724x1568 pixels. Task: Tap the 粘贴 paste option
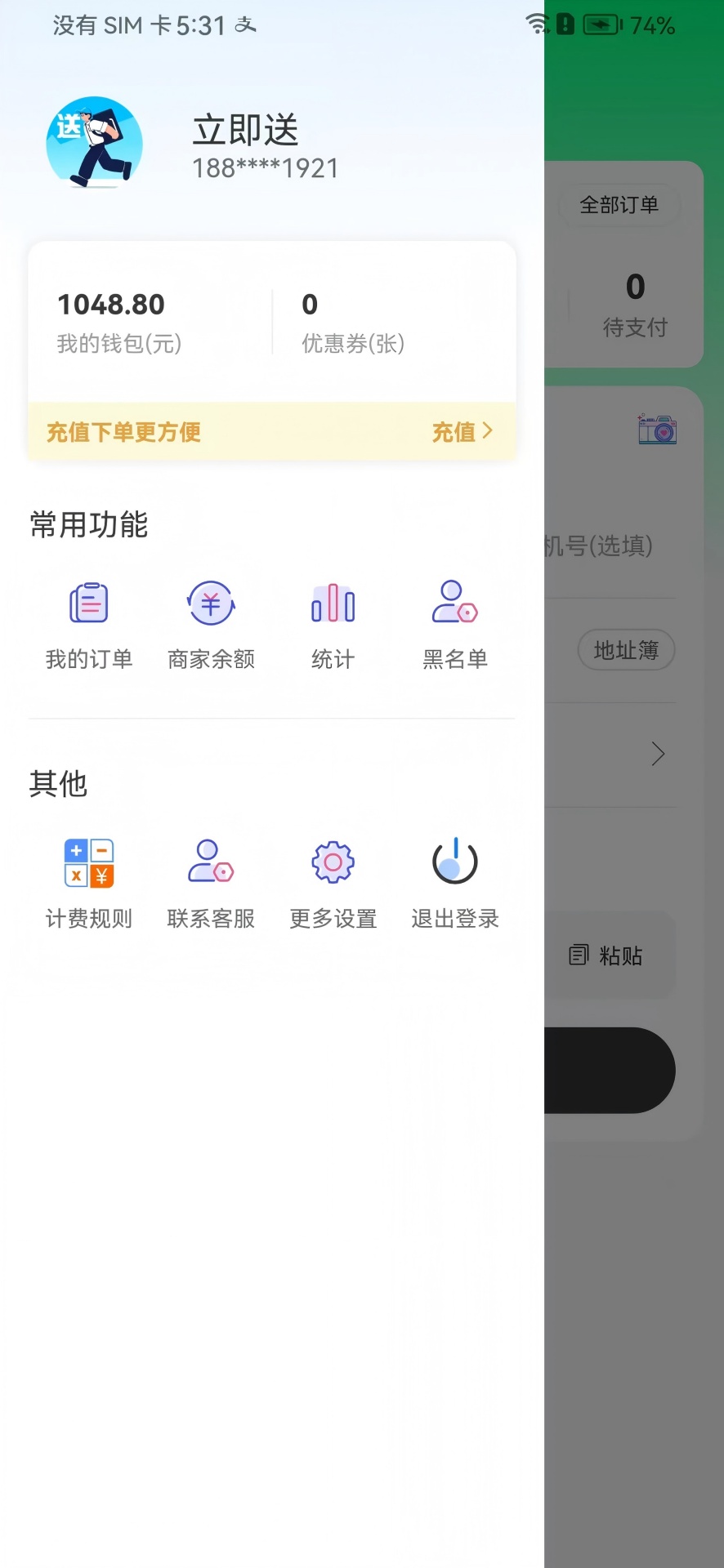606,955
